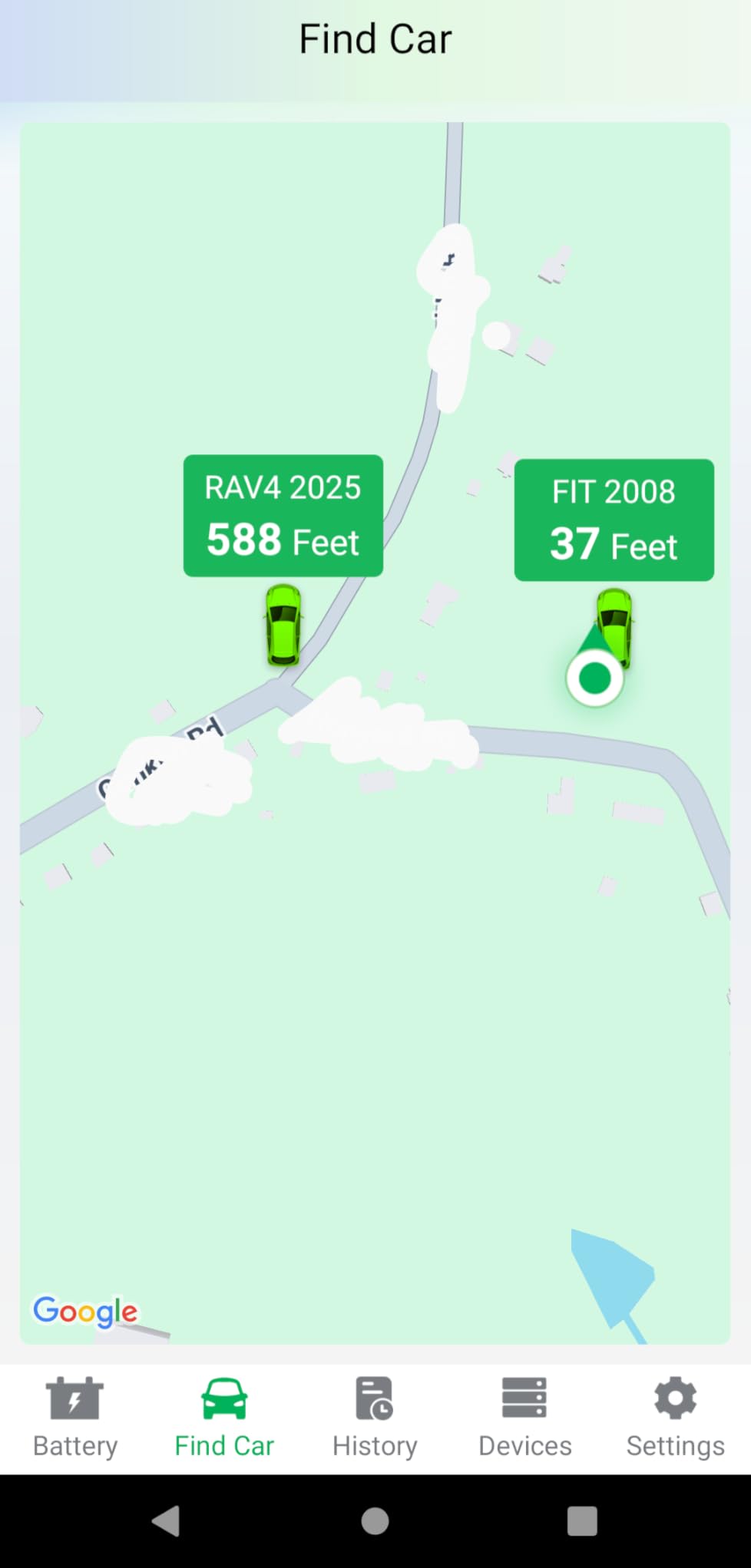The width and height of the screenshot is (751, 1568).
Task: Open the Settings tab
Action: click(x=676, y=1418)
